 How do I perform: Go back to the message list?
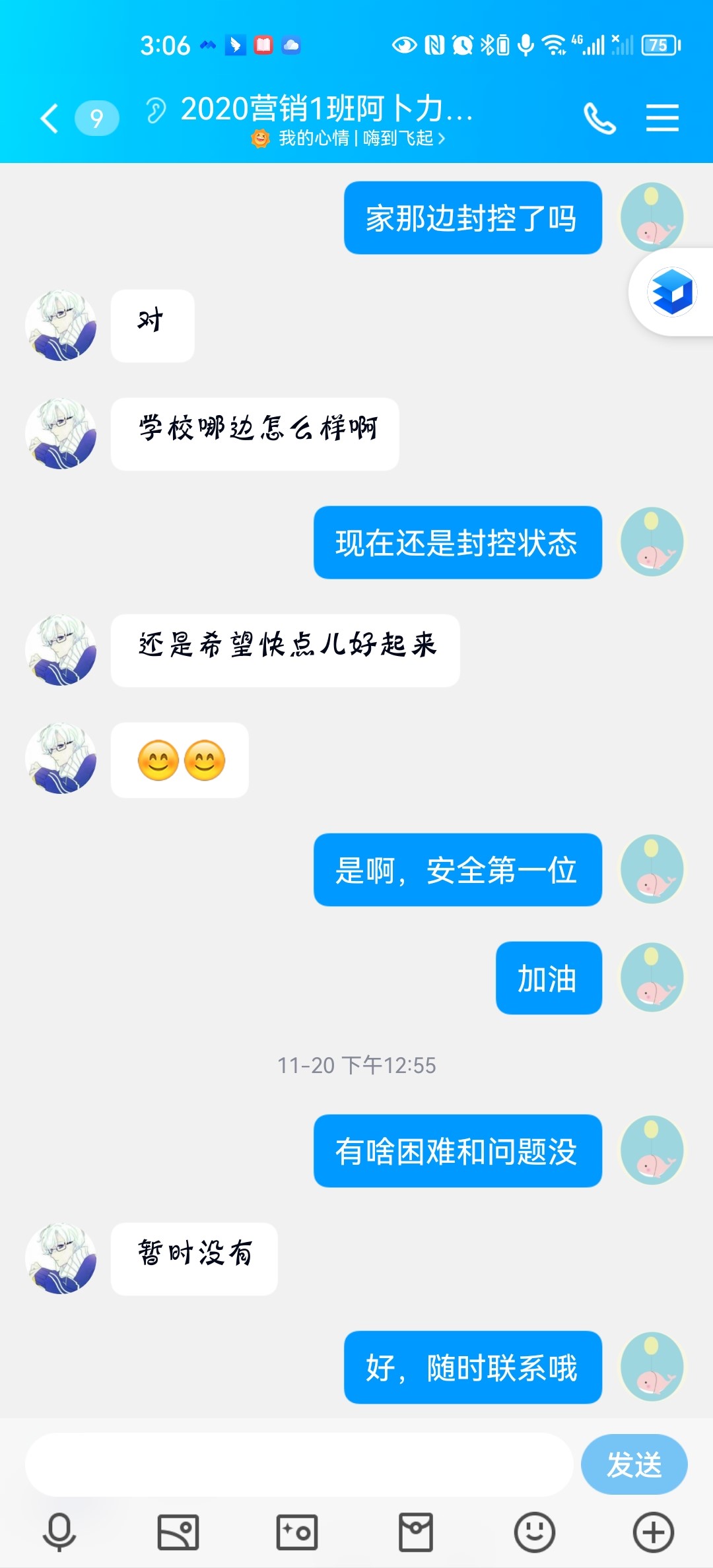coord(50,119)
